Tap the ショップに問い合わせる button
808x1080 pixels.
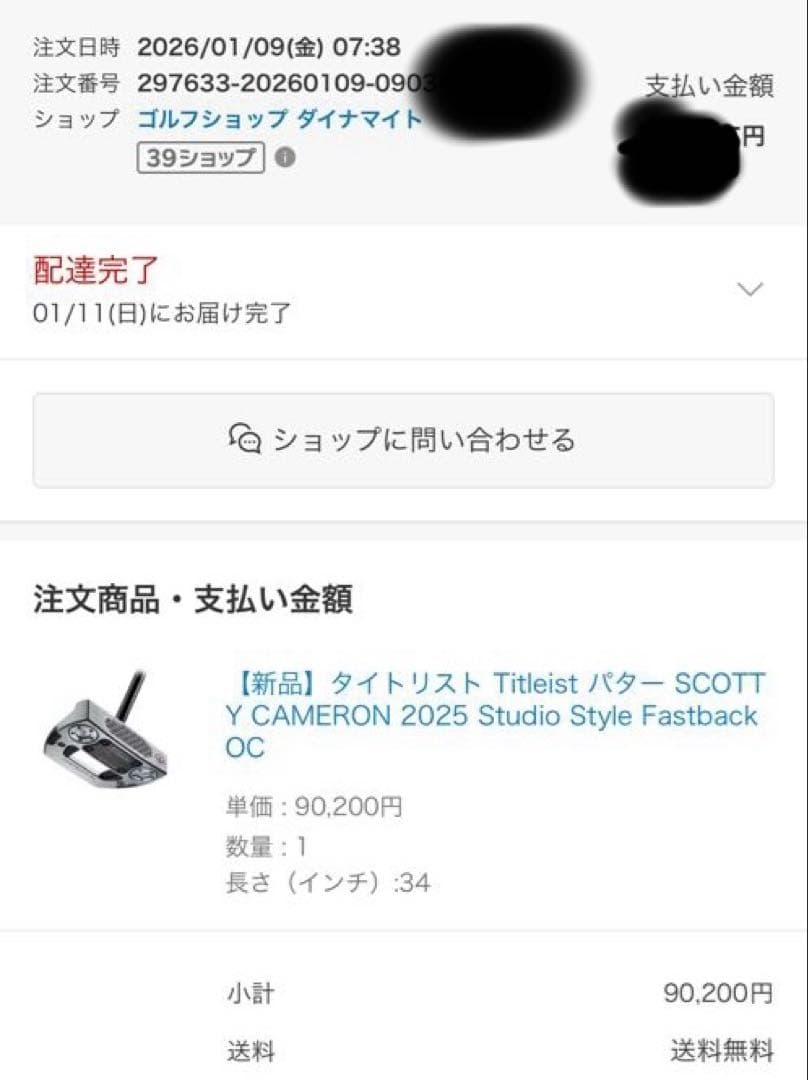[404, 440]
